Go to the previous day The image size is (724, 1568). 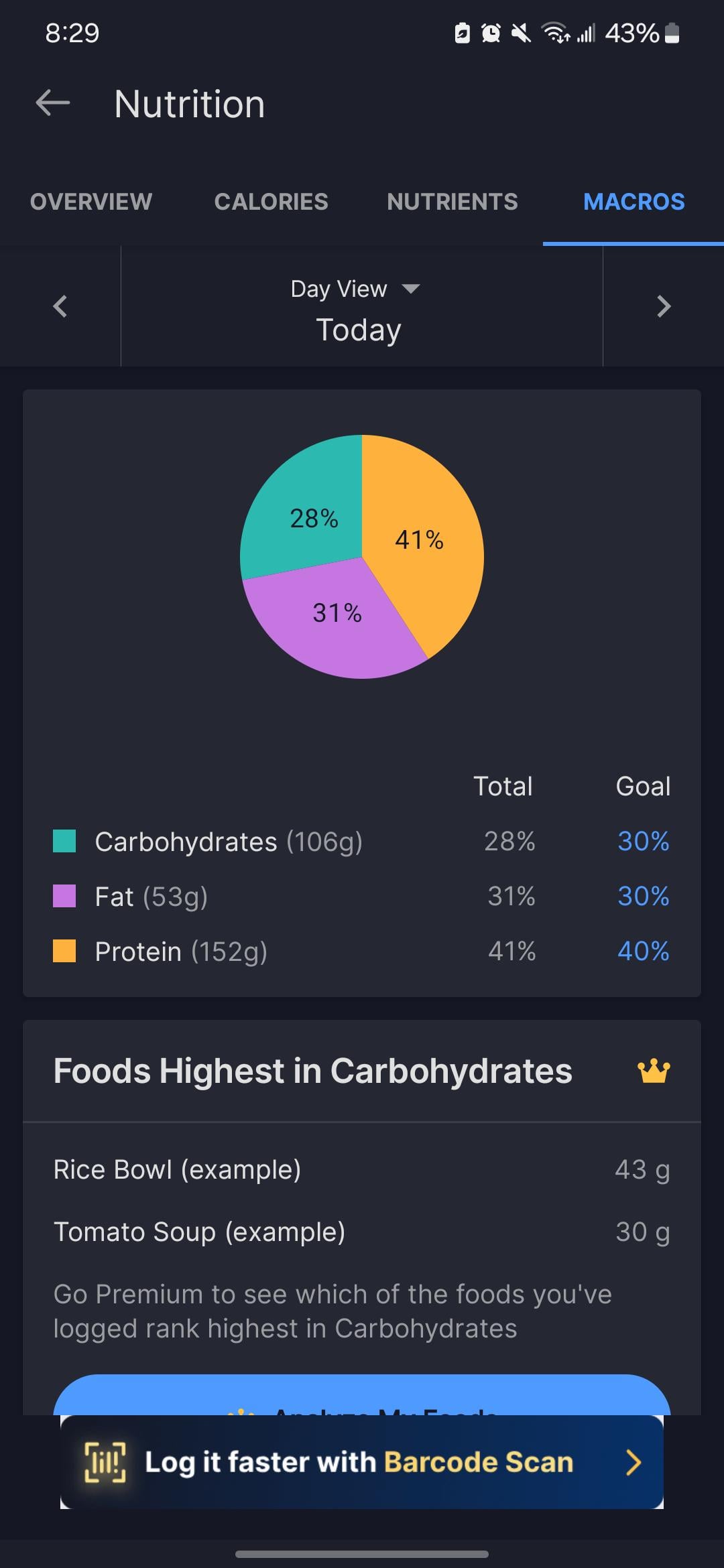pos(60,306)
